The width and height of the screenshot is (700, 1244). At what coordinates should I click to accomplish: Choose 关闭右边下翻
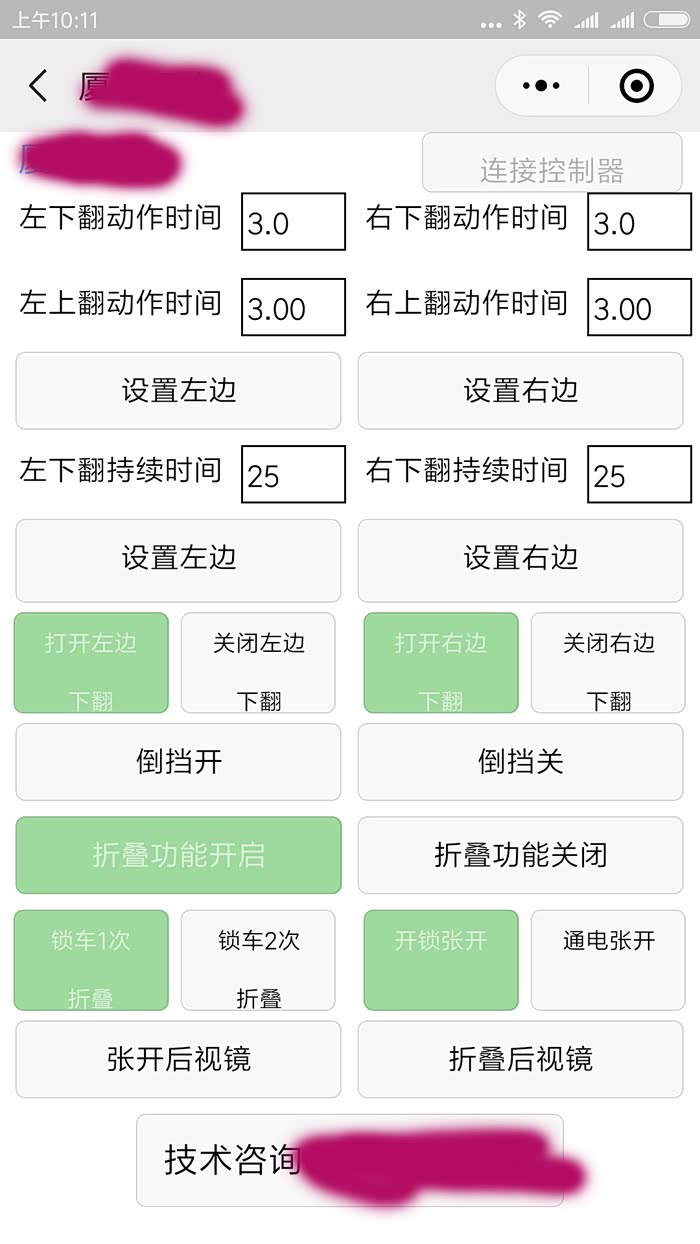point(608,663)
